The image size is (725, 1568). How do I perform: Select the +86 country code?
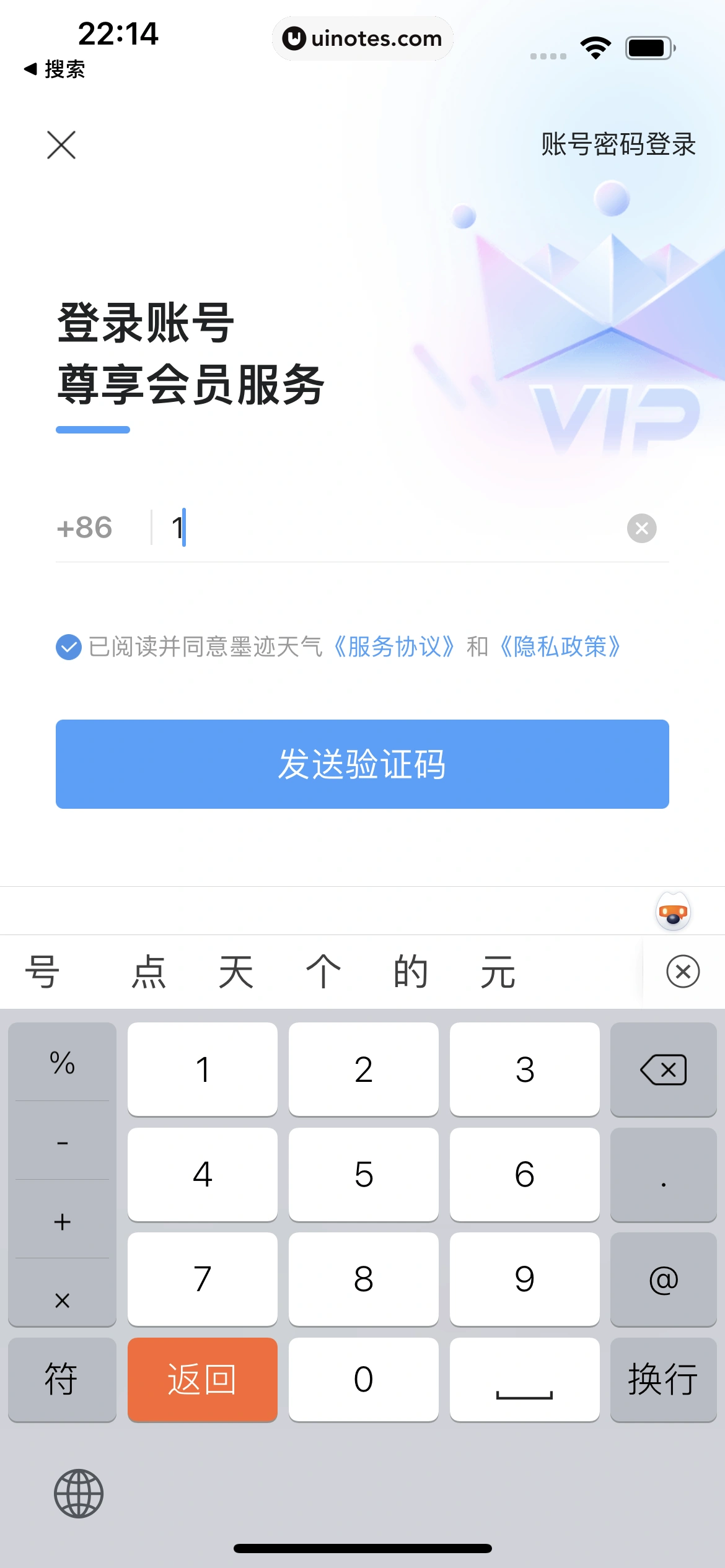click(x=84, y=528)
